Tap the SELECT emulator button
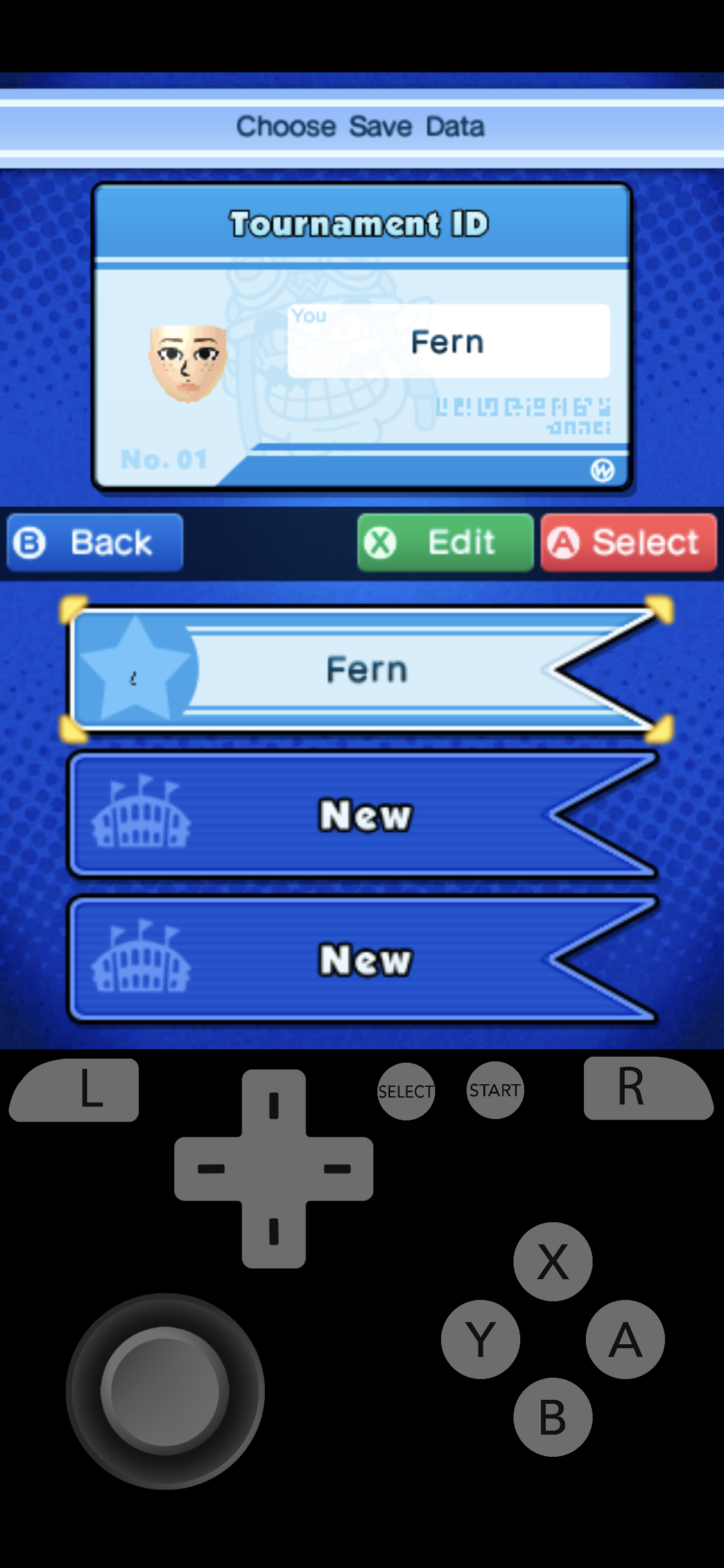This screenshot has width=724, height=1568. (x=406, y=1091)
